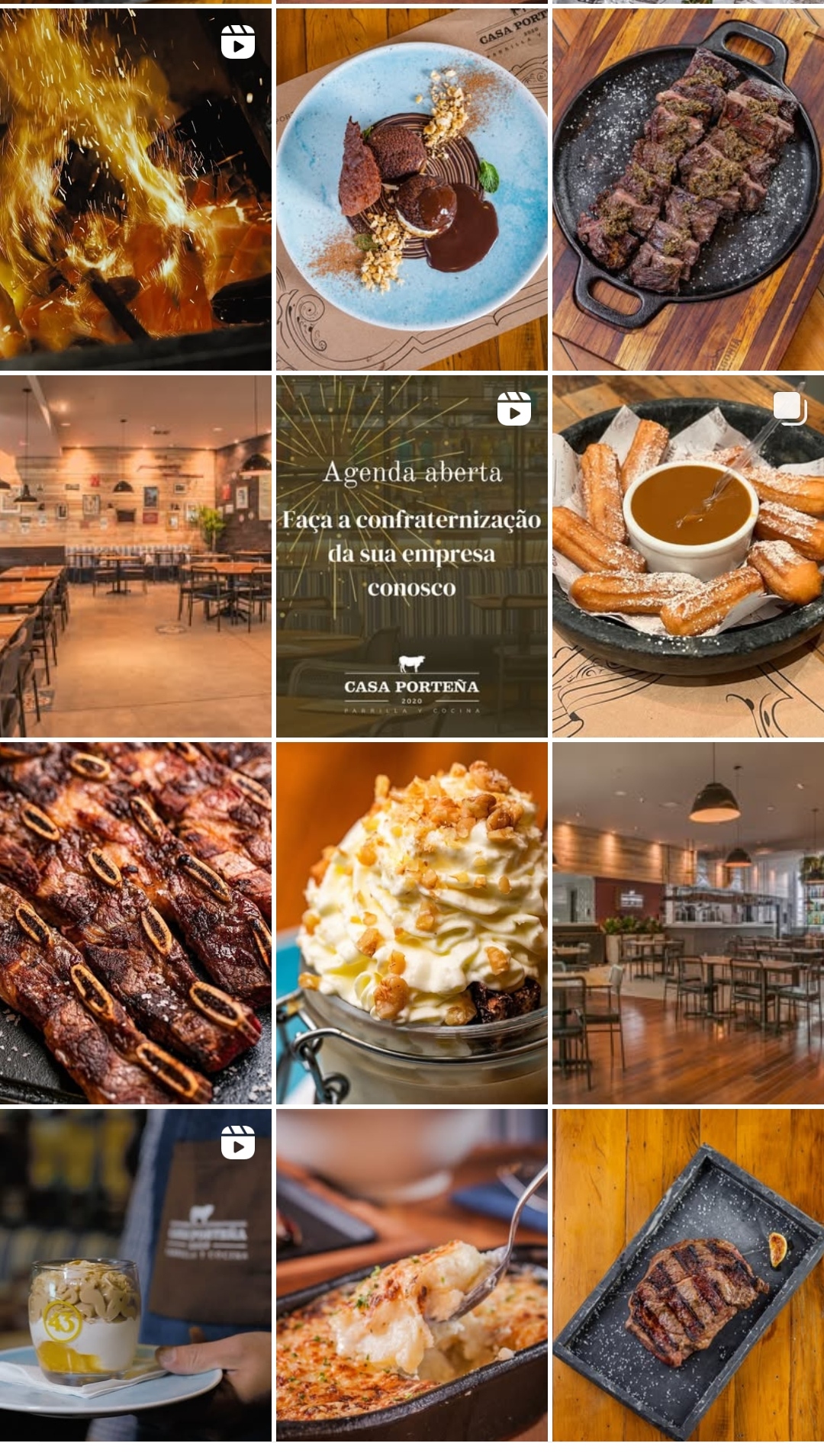Viewport: 824px width, 1456px height.
Task: View the gratin dish with spoon post
Action: click(x=411, y=1274)
